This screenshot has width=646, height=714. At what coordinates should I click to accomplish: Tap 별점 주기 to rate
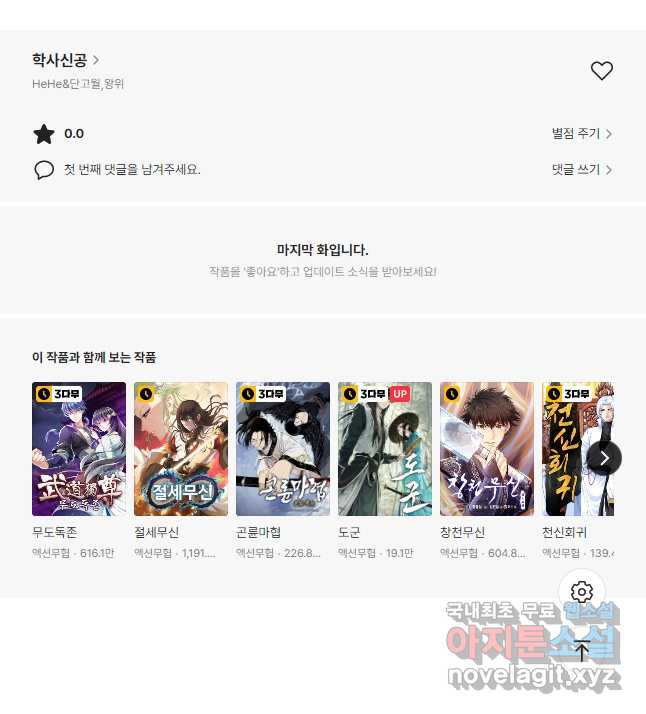581,134
